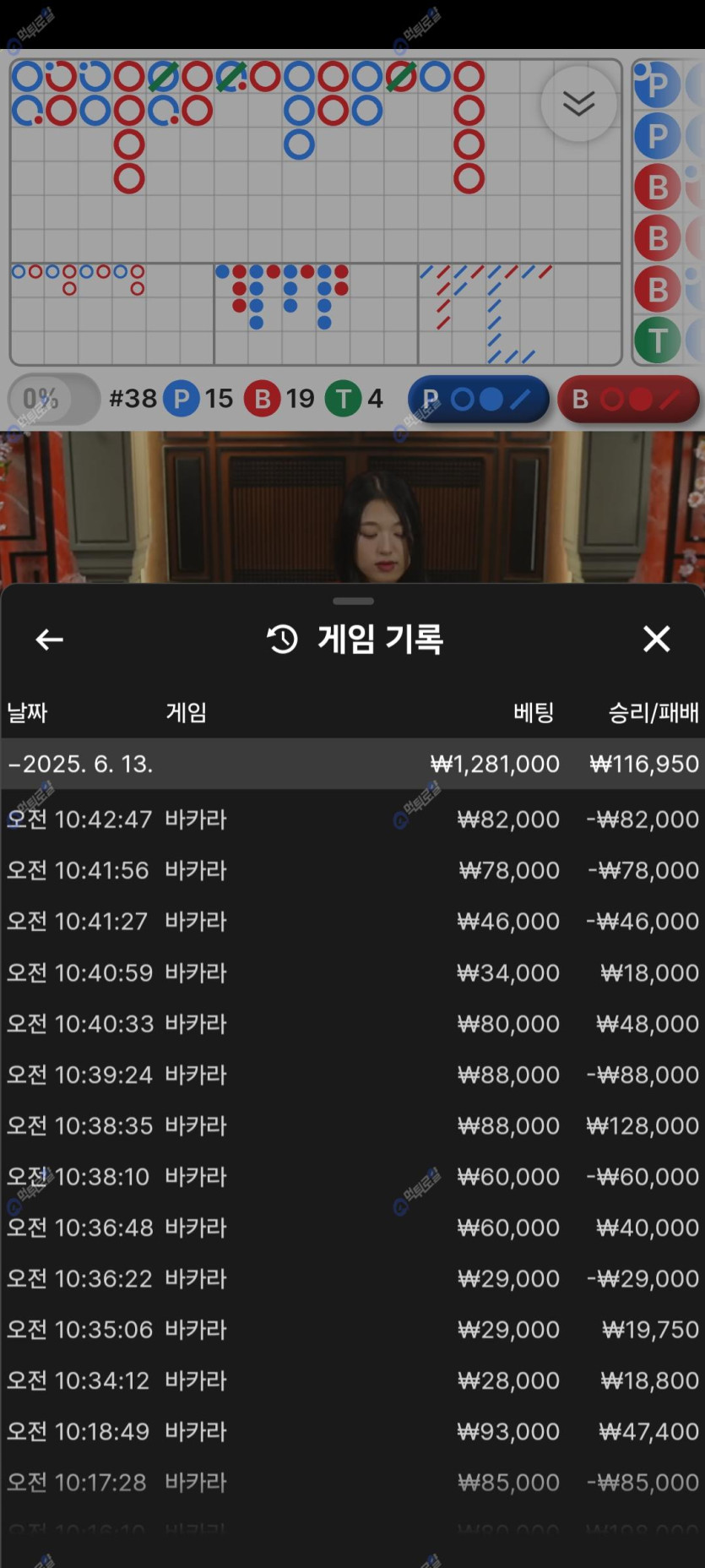Tap the blue P prediction button

[478, 400]
